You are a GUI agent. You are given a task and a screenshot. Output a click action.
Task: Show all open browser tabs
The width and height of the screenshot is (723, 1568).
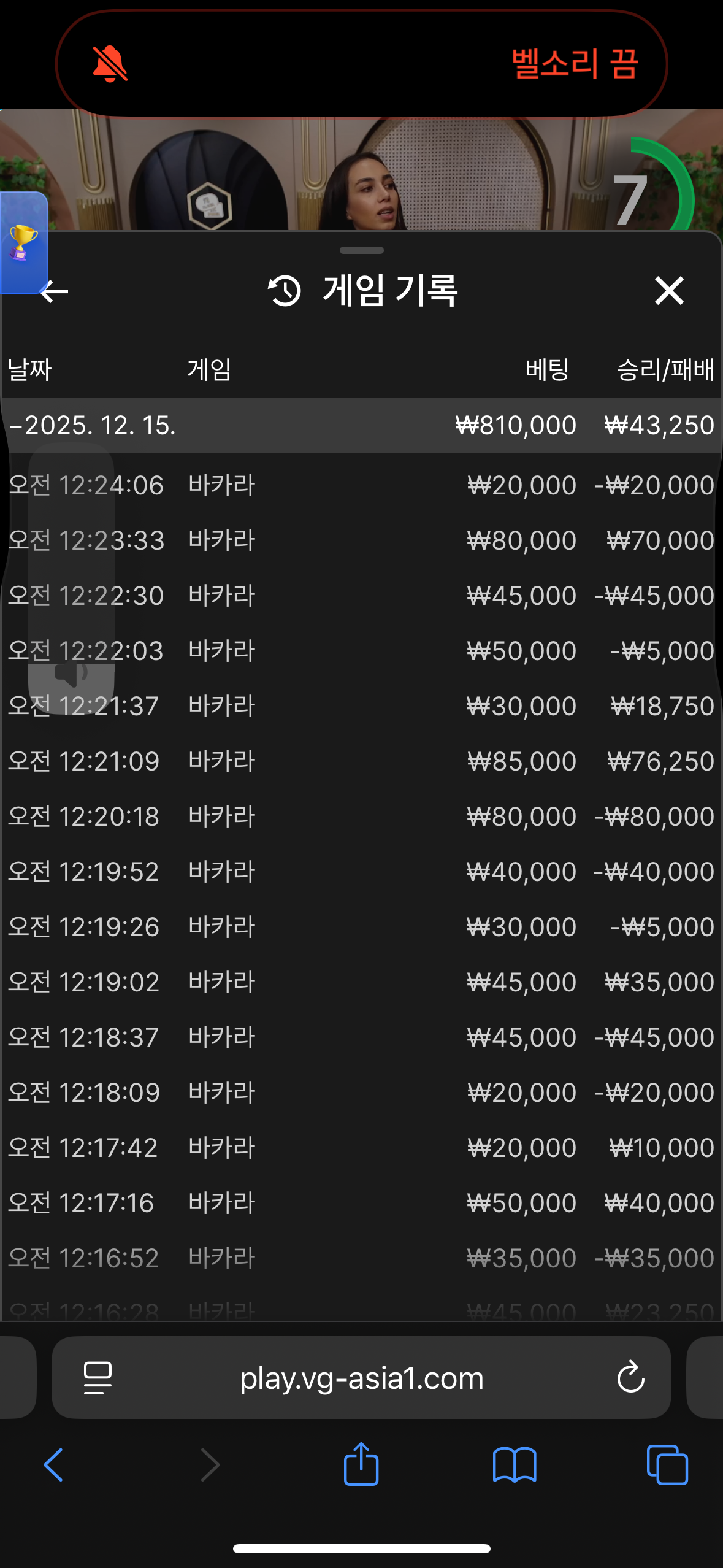click(x=667, y=1465)
